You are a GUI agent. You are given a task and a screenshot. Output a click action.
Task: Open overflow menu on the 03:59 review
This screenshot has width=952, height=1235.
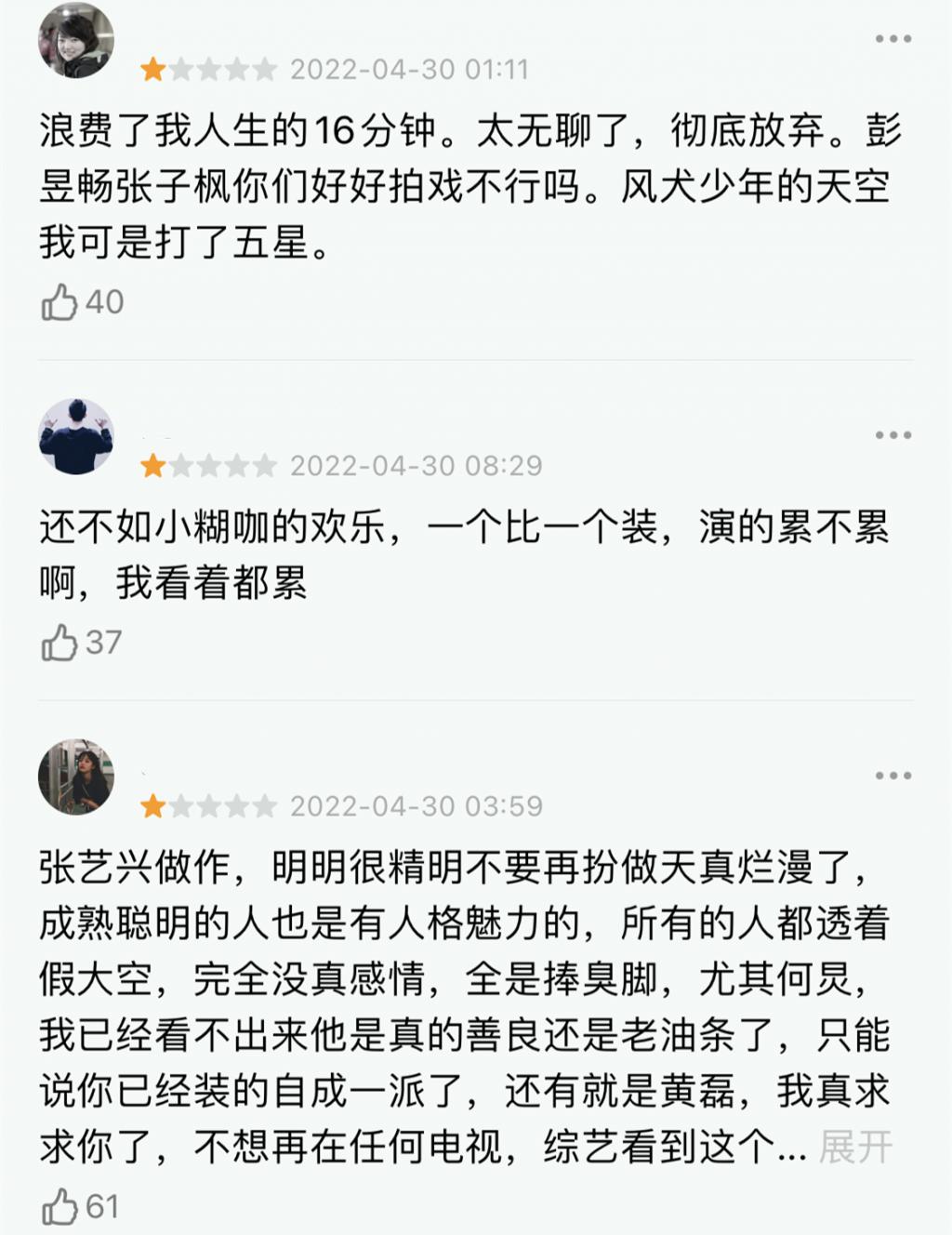(x=892, y=776)
